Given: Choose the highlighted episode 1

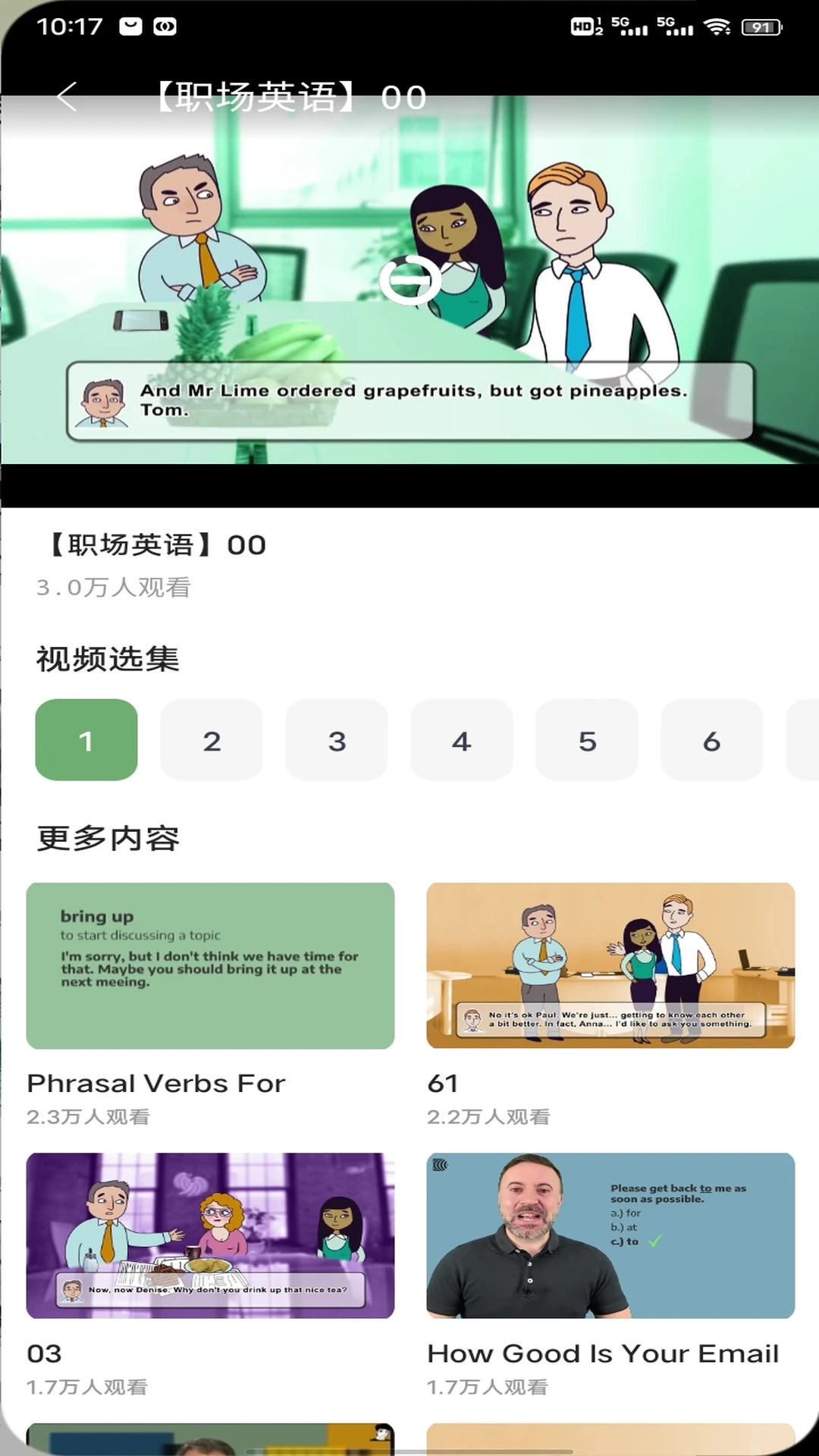Looking at the screenshot, I should [86, 740].
